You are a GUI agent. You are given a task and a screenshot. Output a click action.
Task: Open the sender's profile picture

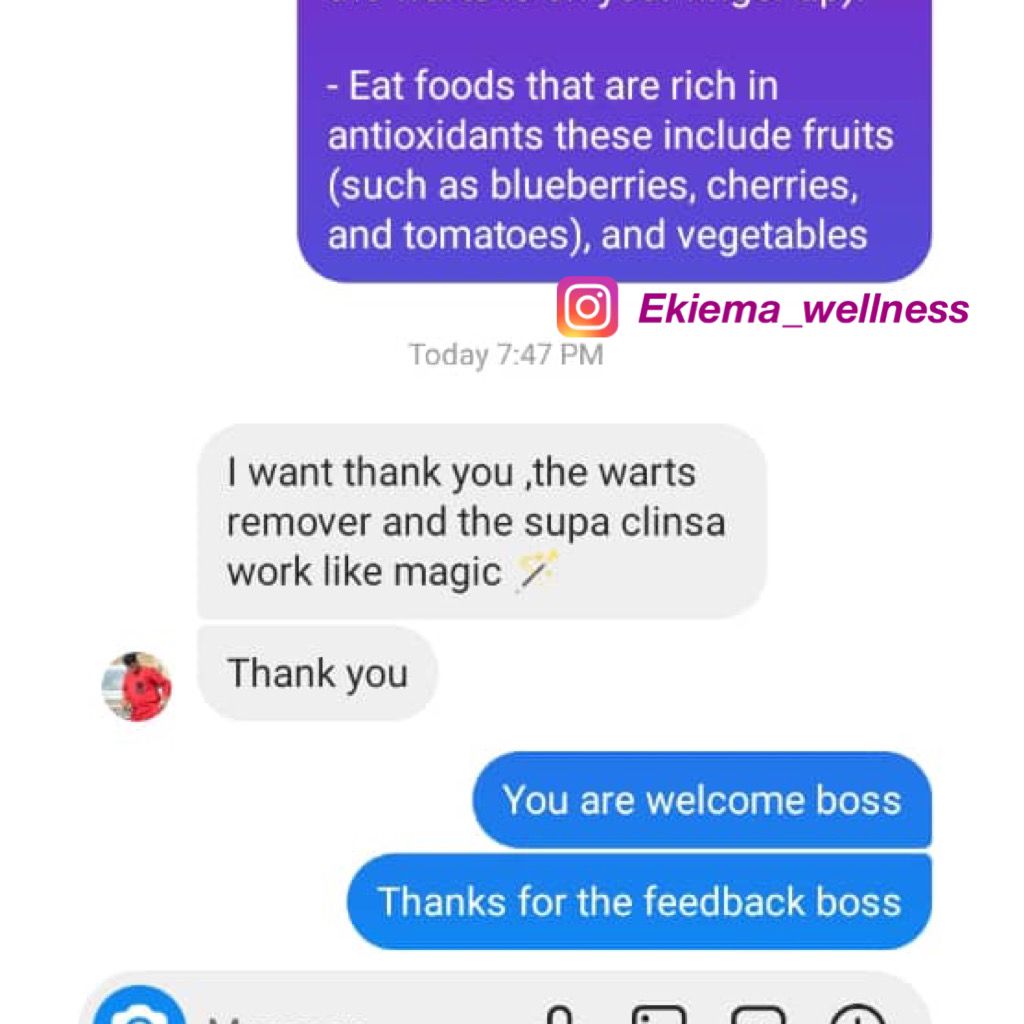pyautogui.click(x=137, y=687)
